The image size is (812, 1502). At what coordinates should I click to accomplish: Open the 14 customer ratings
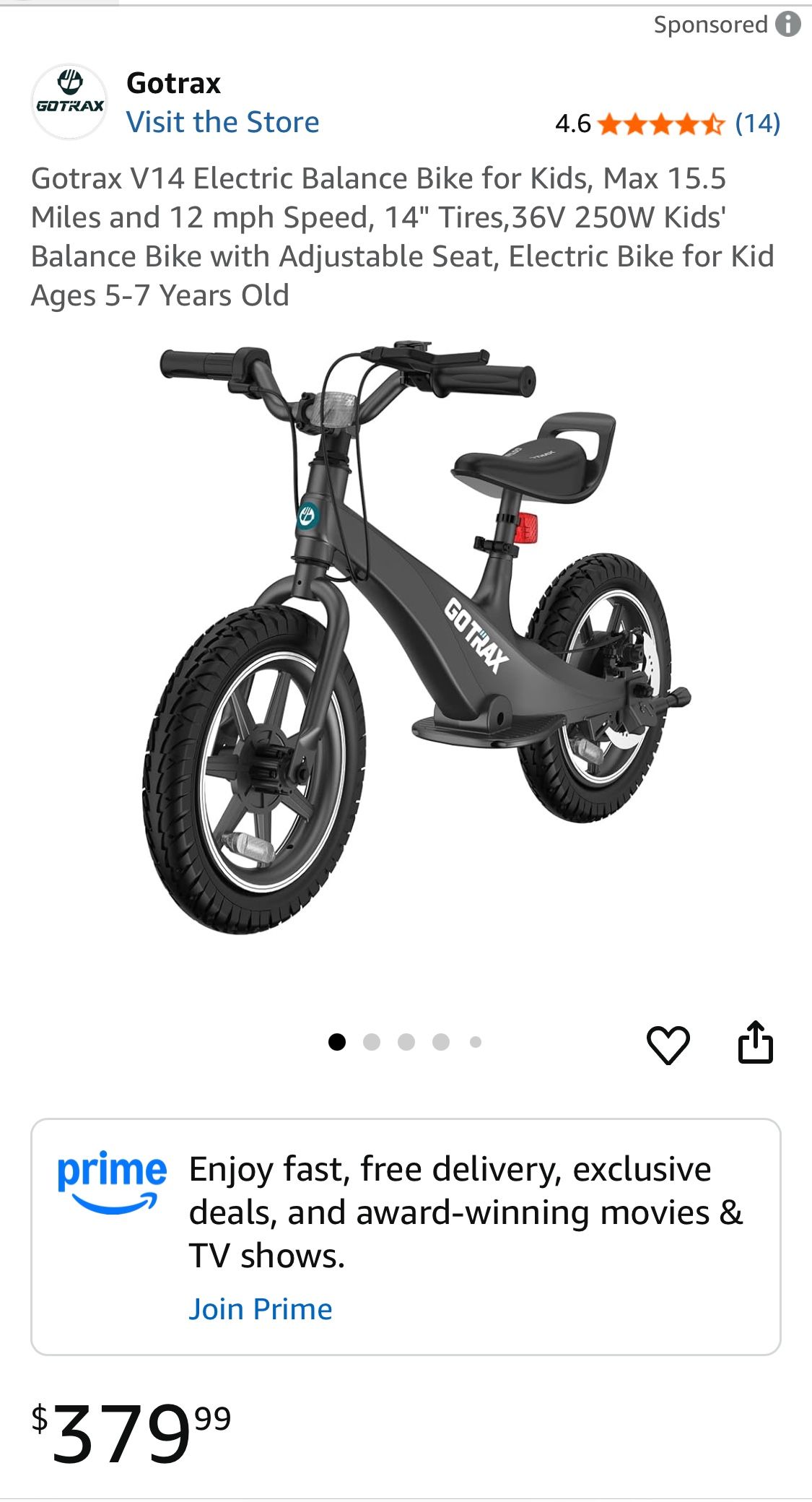point(757,123)
